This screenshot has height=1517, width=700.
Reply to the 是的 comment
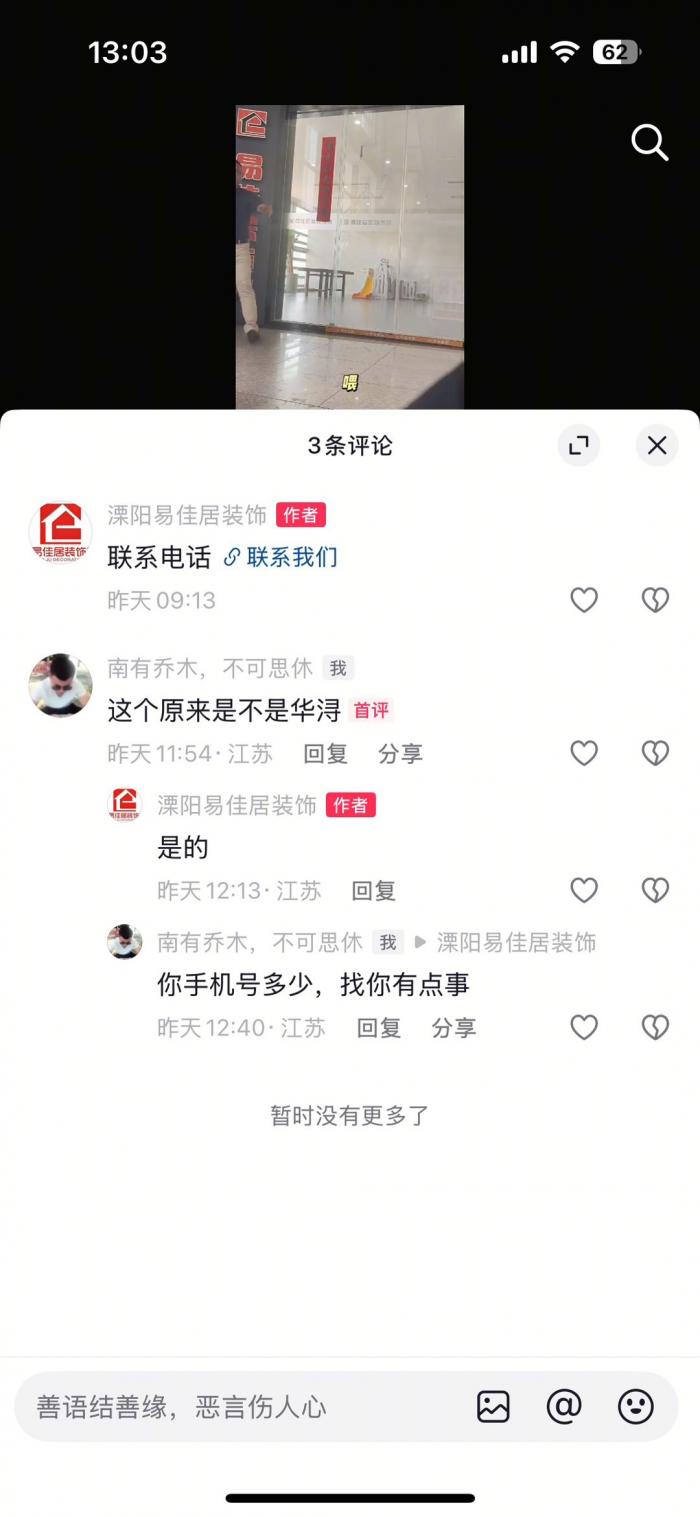pyautogui.click(x=374, y=891)
